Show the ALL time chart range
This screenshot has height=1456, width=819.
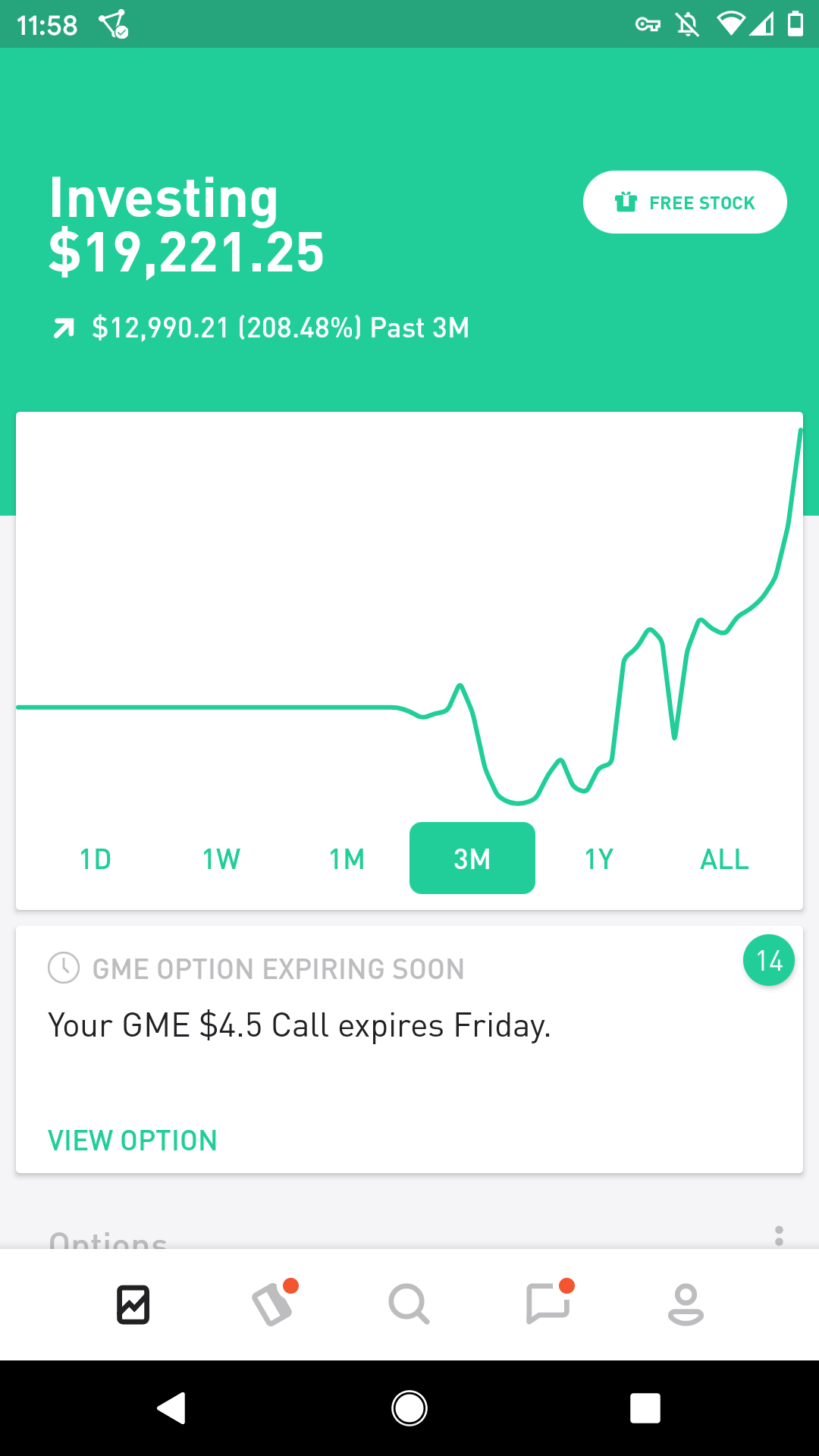coord(724,859)
